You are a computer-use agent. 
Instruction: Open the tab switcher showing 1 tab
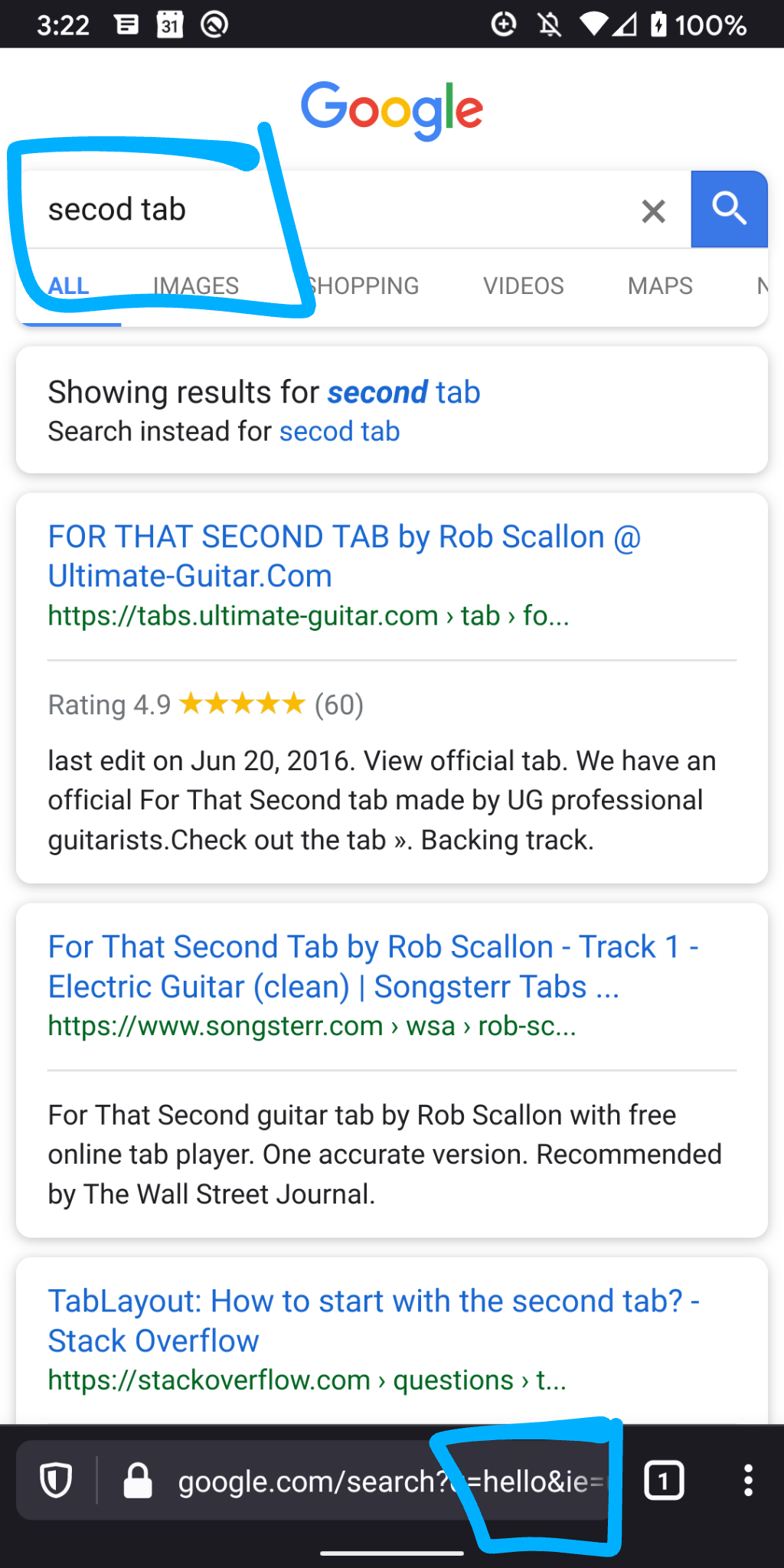pos(664,1480)
